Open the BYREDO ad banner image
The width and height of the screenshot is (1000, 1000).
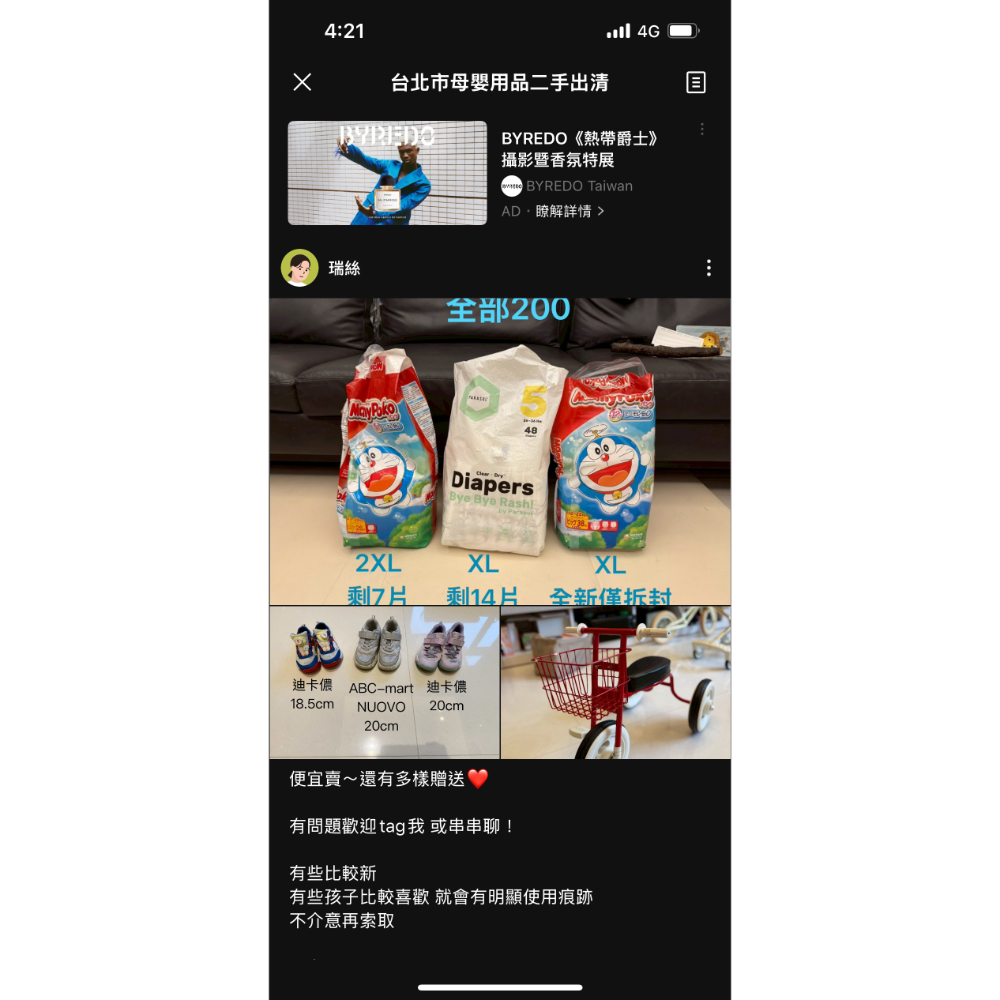pos(387,173)
